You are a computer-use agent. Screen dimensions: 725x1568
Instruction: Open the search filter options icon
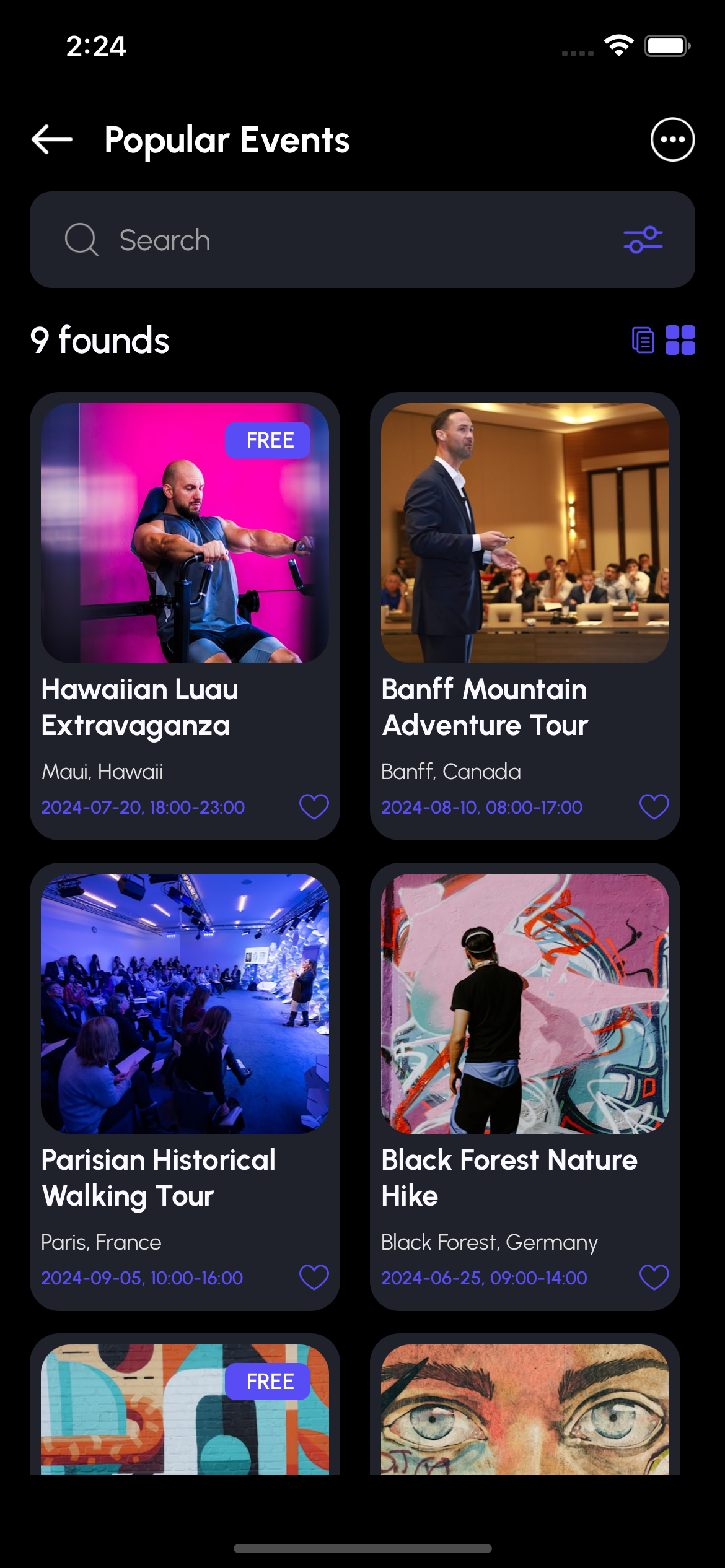(643, 240)
